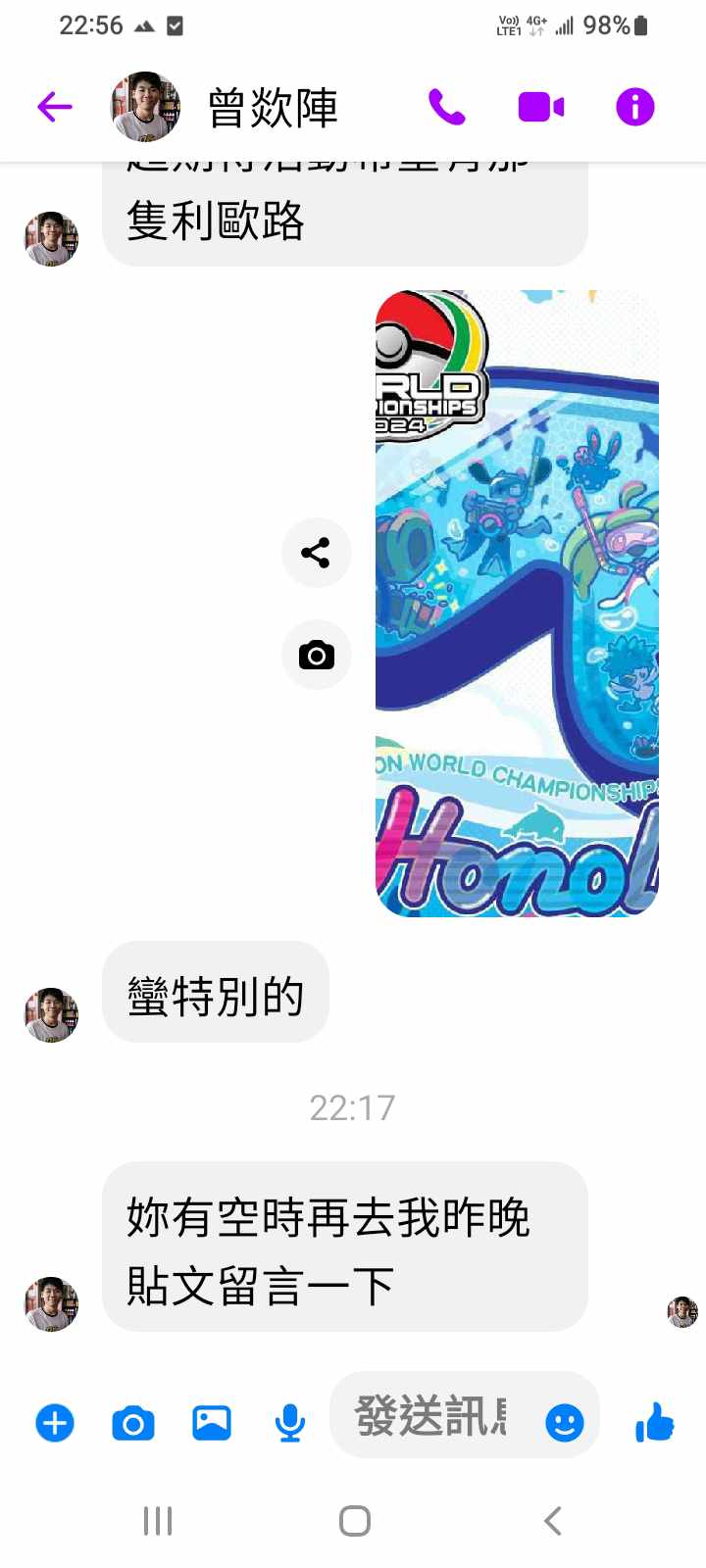This screenshot has height=1568, width=706.
Task: Focus the 發送訊息 message field
Action: [x=431, y=1417]
